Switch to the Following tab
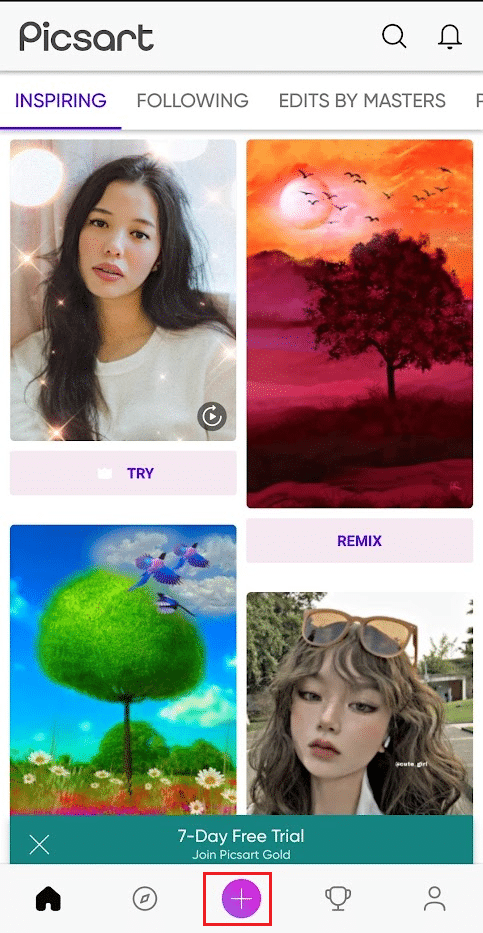The image size is (483, 933). pos(192,101)
